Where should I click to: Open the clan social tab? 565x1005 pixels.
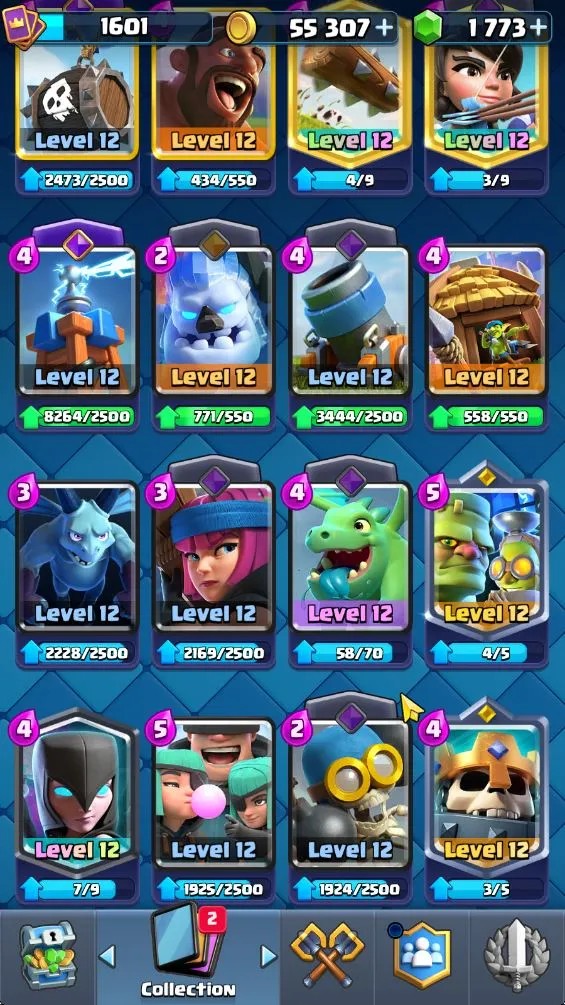pyautogui.click(x=422, y=955)
